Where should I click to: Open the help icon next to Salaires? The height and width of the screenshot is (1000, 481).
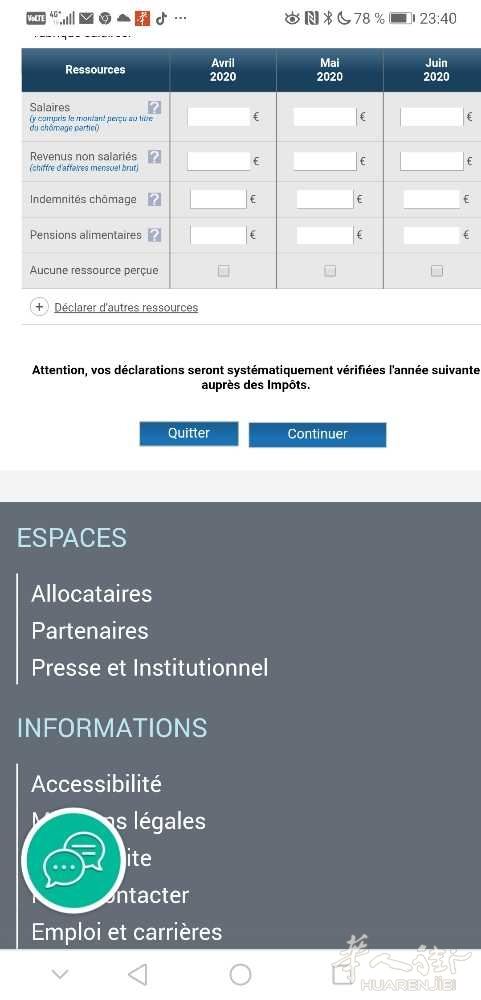154,107
